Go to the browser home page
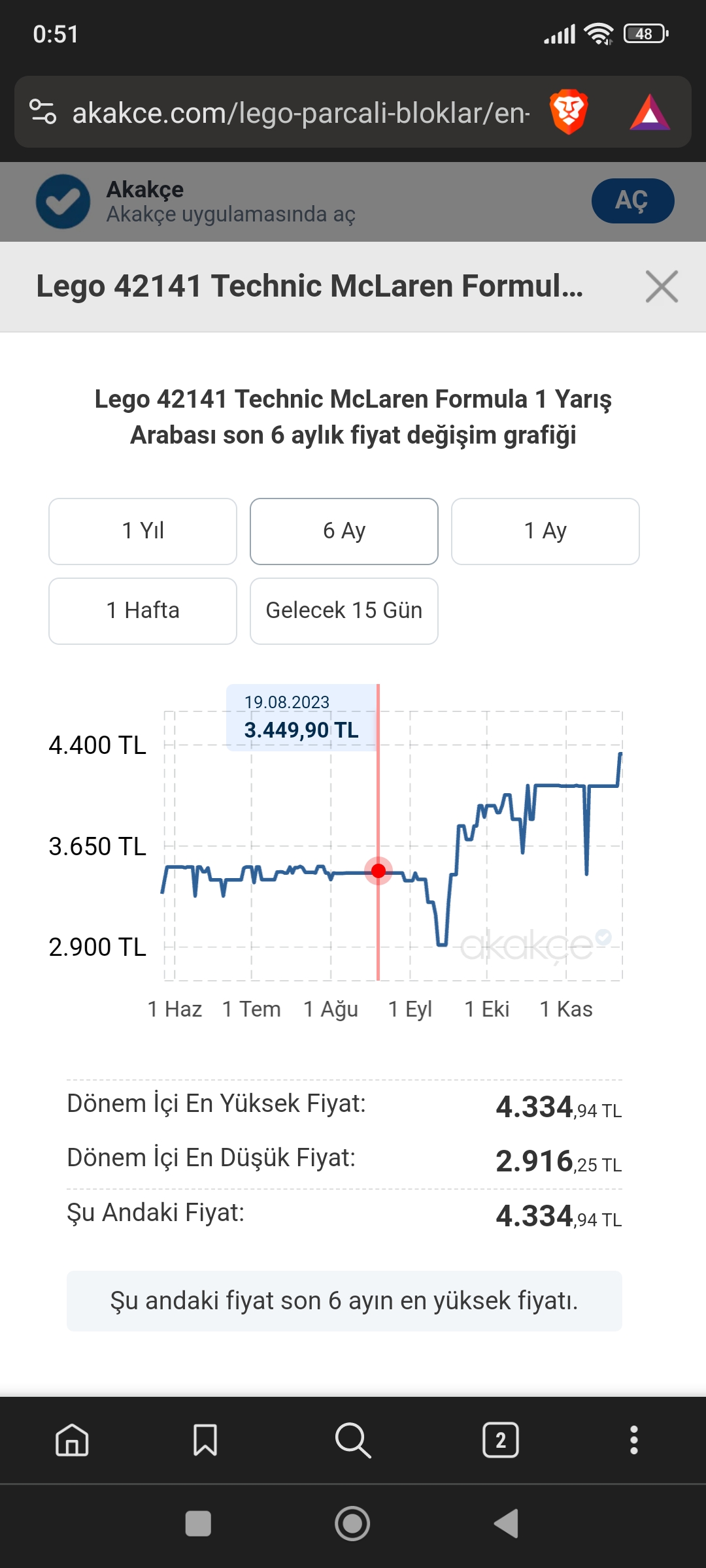 coord(72,1440)
